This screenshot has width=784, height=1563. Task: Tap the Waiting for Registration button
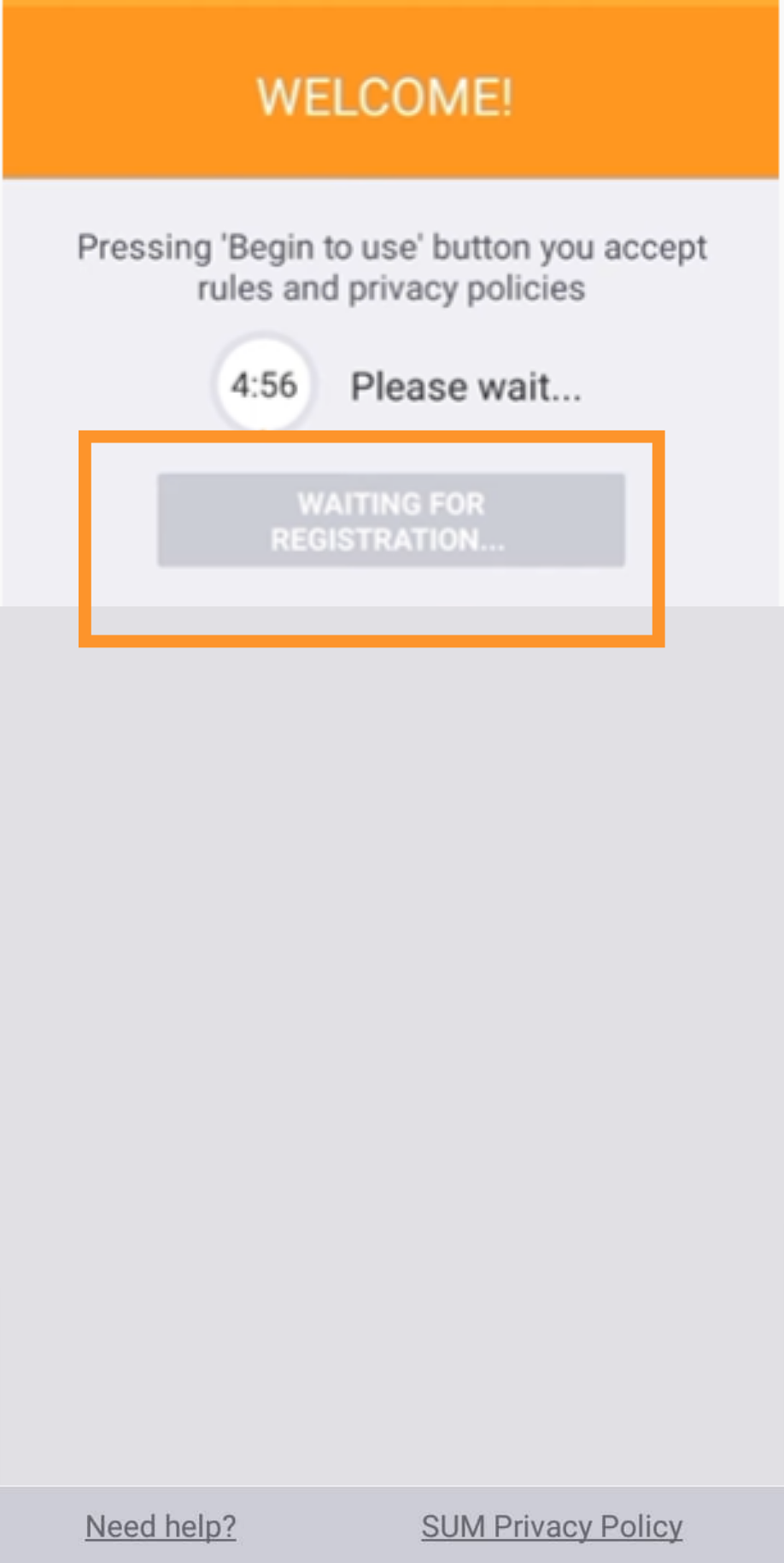tap(390, 520)
